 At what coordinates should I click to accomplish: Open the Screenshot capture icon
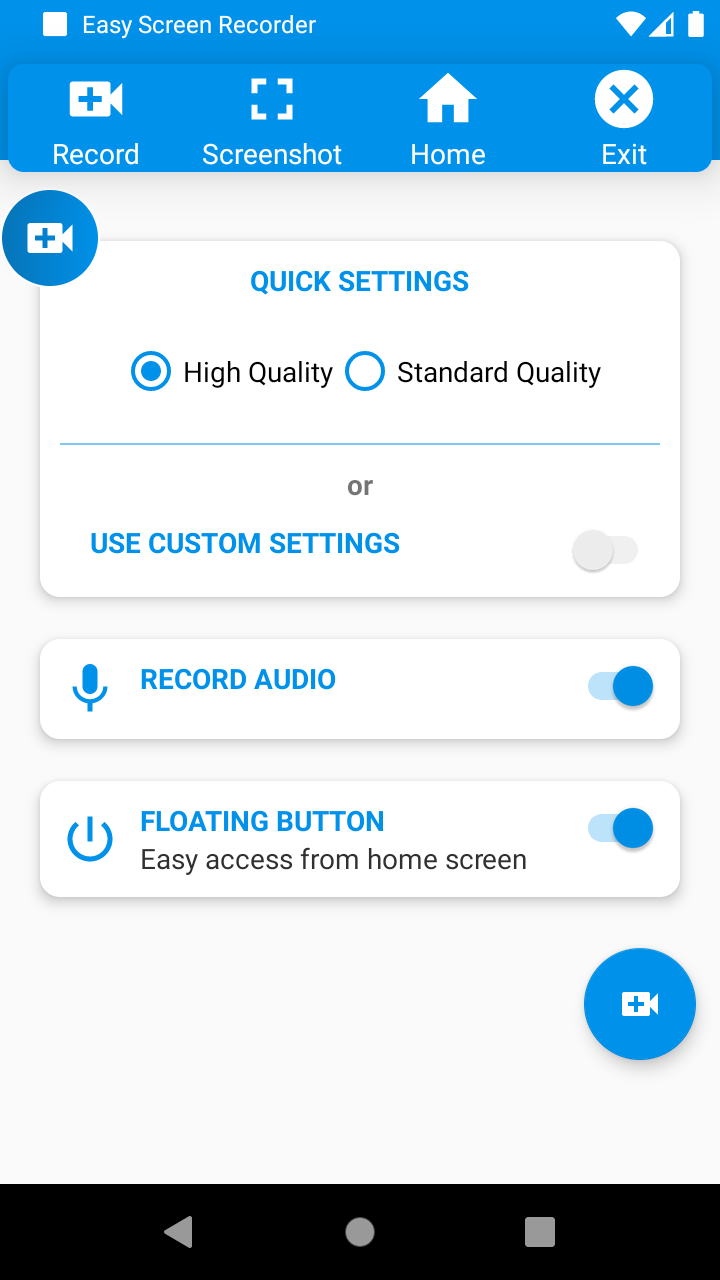271,99
